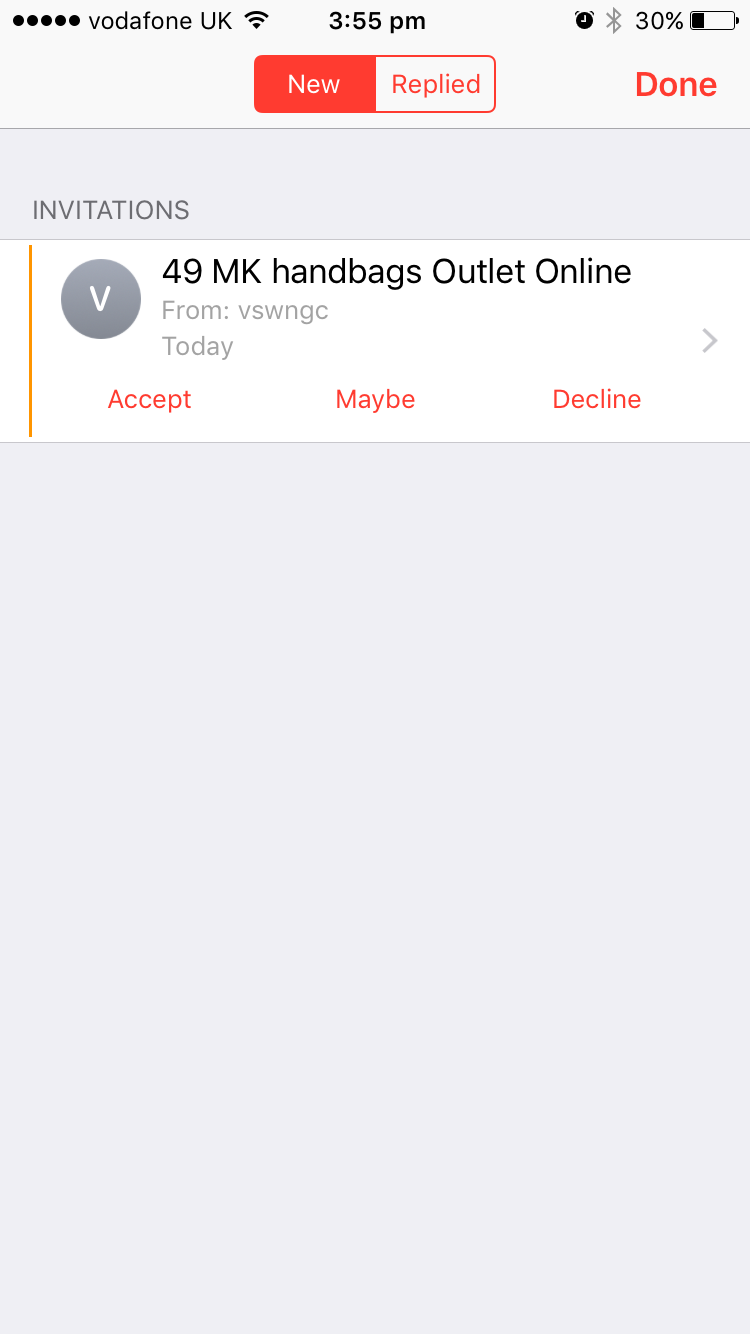Tap Done to close the inbox
Screen dimensions: 750x1334
pos(675,85)
